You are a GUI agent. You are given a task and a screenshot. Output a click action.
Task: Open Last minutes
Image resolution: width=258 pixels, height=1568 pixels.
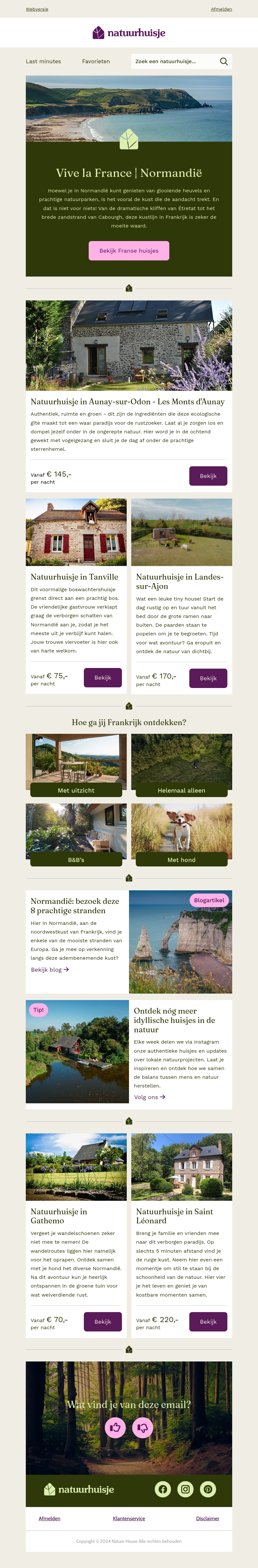pyautogui.click(x=43, y=62)
